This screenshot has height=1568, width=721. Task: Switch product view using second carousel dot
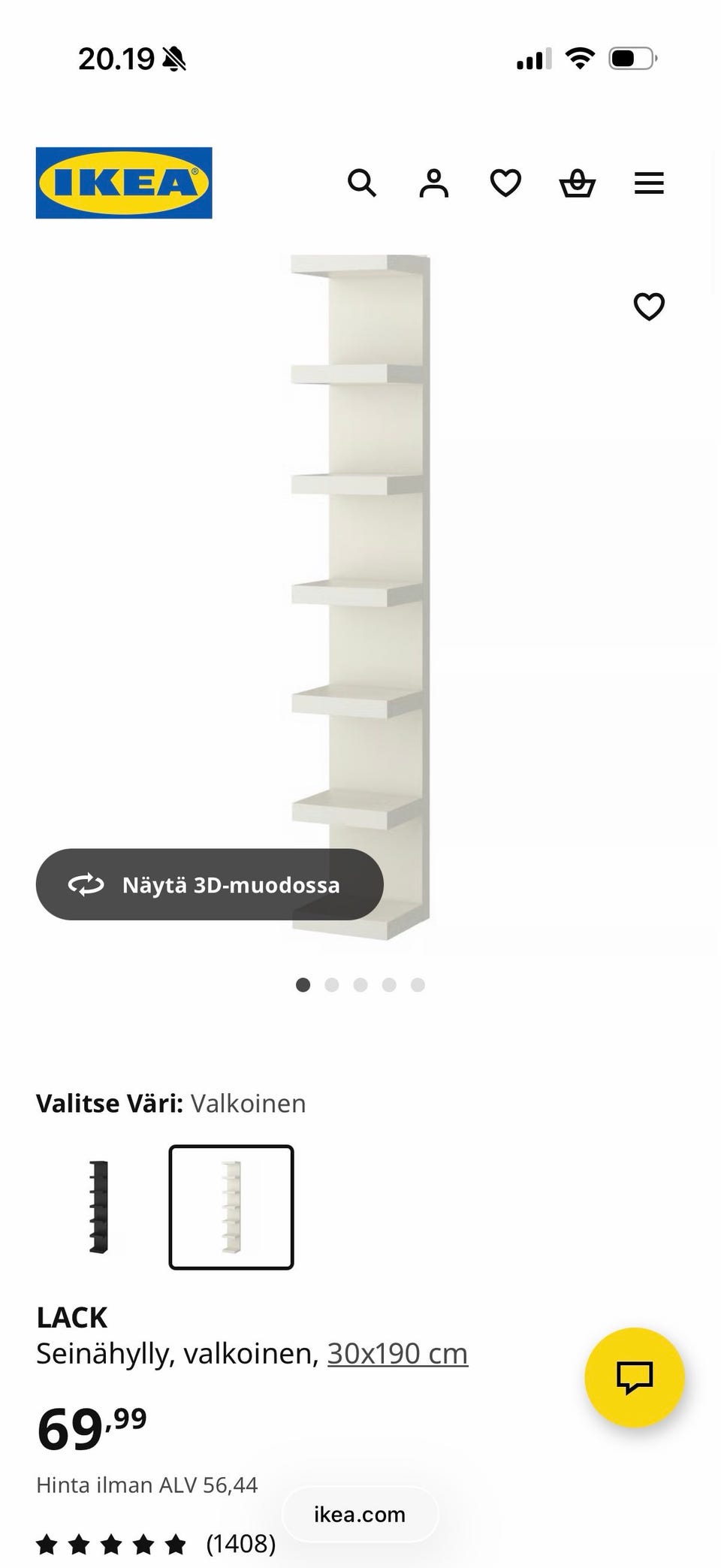point(331,984)
